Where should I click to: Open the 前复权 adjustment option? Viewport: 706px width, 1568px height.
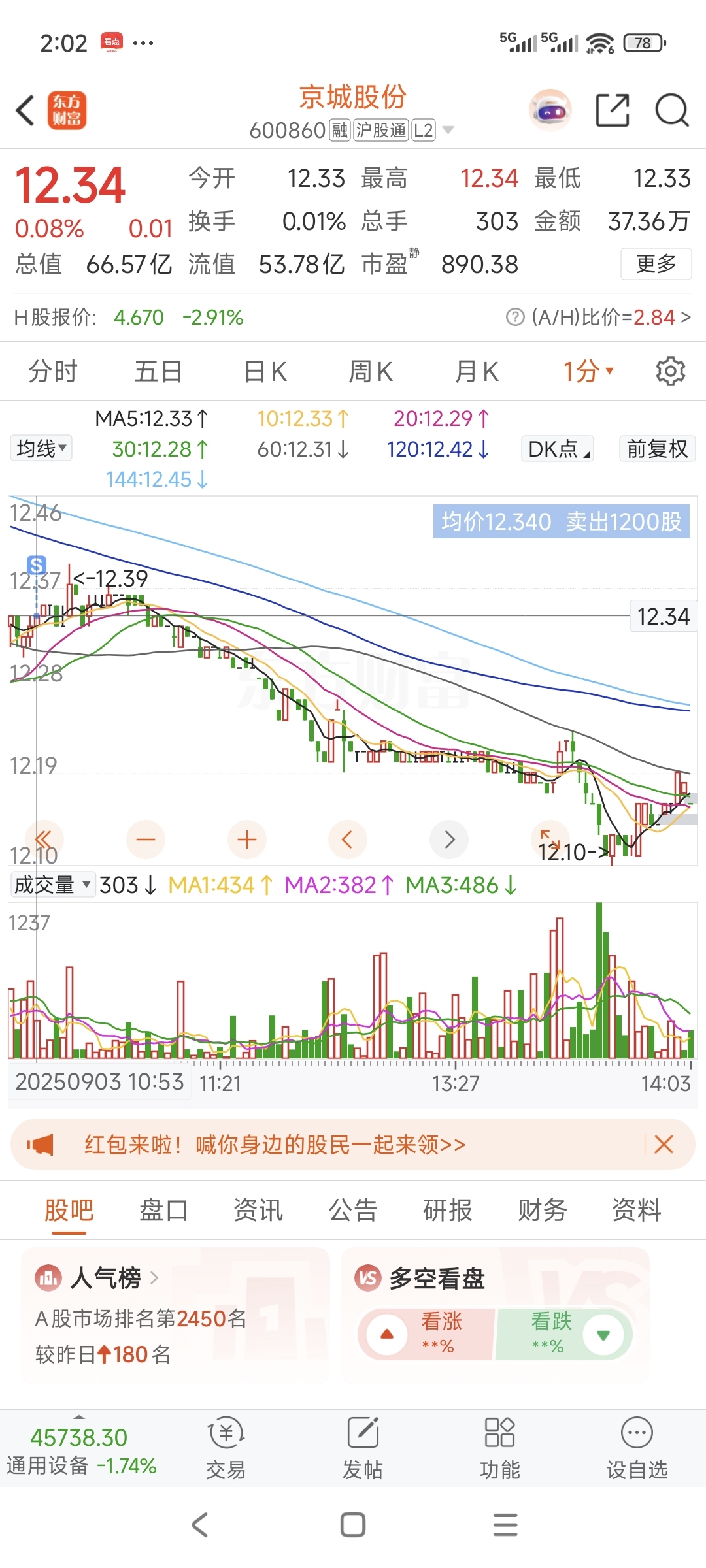(657, 449)
